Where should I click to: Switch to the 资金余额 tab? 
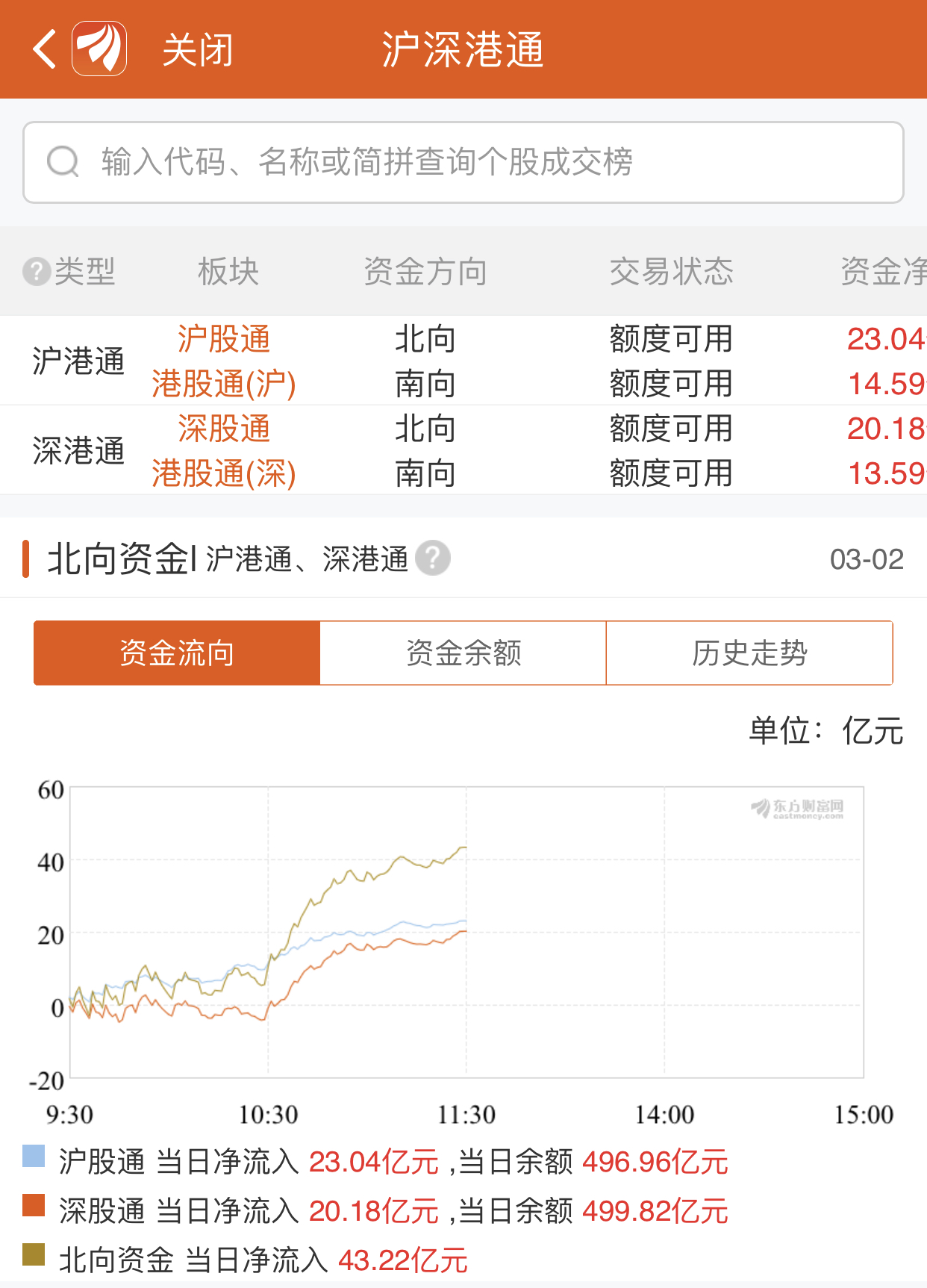click(x=463, y=653)
